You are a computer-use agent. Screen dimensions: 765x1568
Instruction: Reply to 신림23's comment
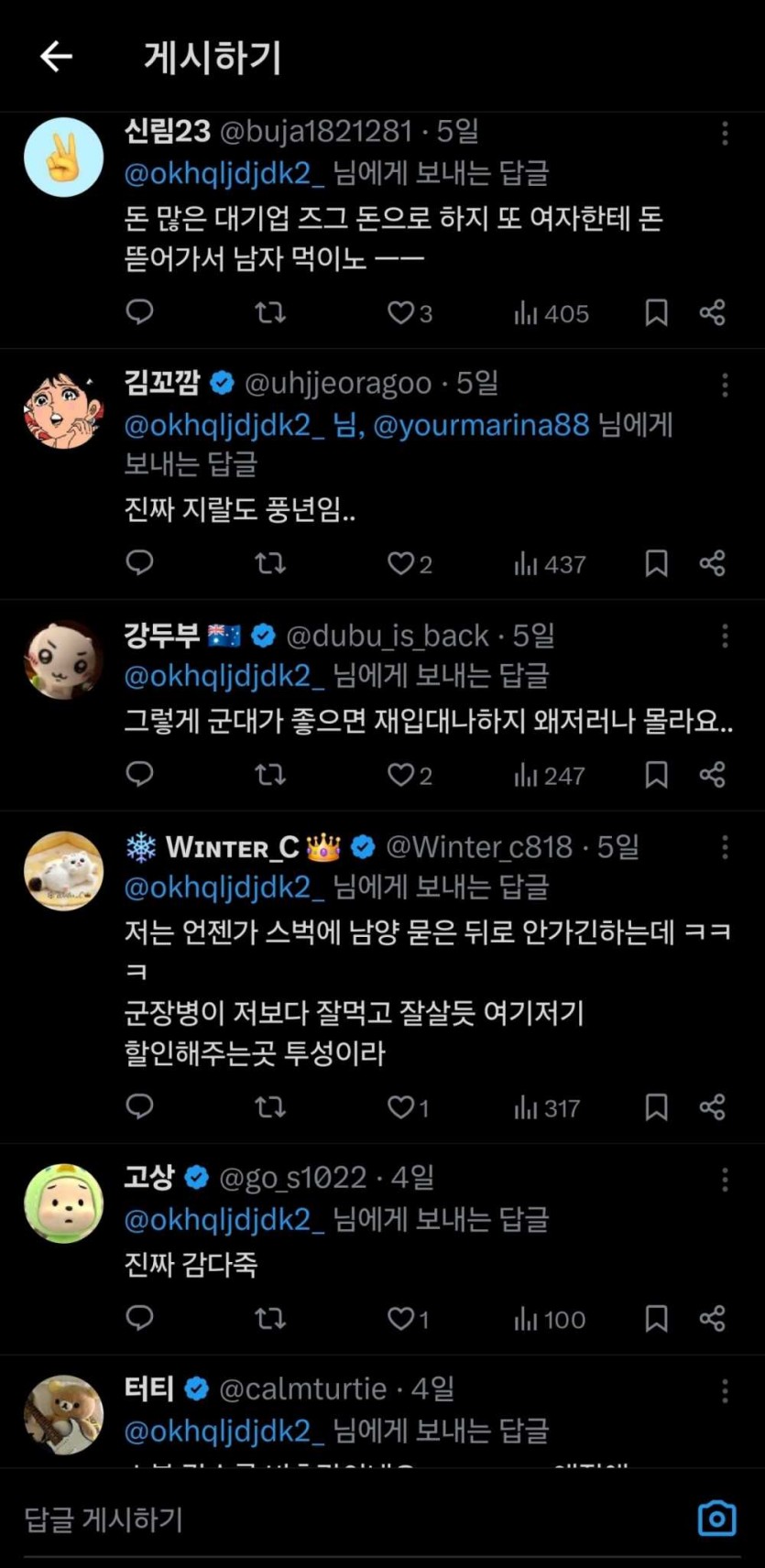point(139,313)
